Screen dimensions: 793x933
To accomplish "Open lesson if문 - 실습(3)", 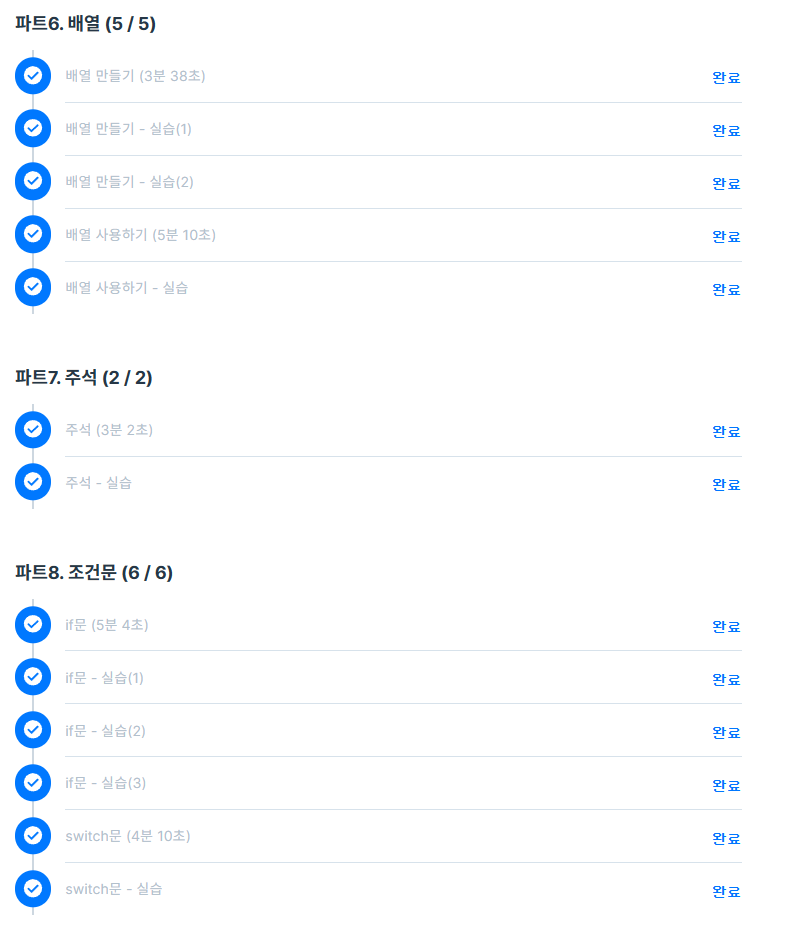I will click(105, 783).
